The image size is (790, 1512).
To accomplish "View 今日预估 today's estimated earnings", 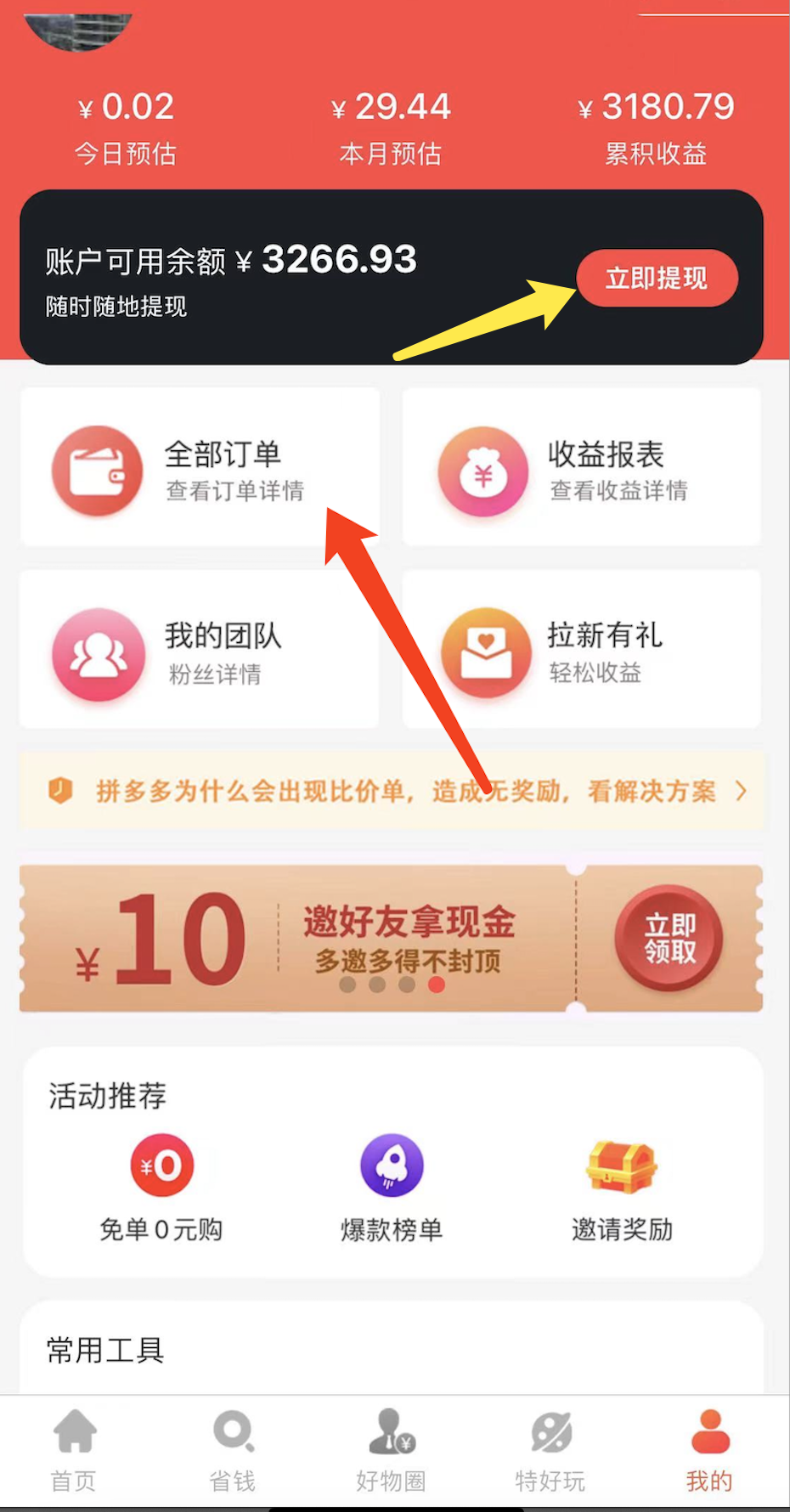I will click(126, 127).
